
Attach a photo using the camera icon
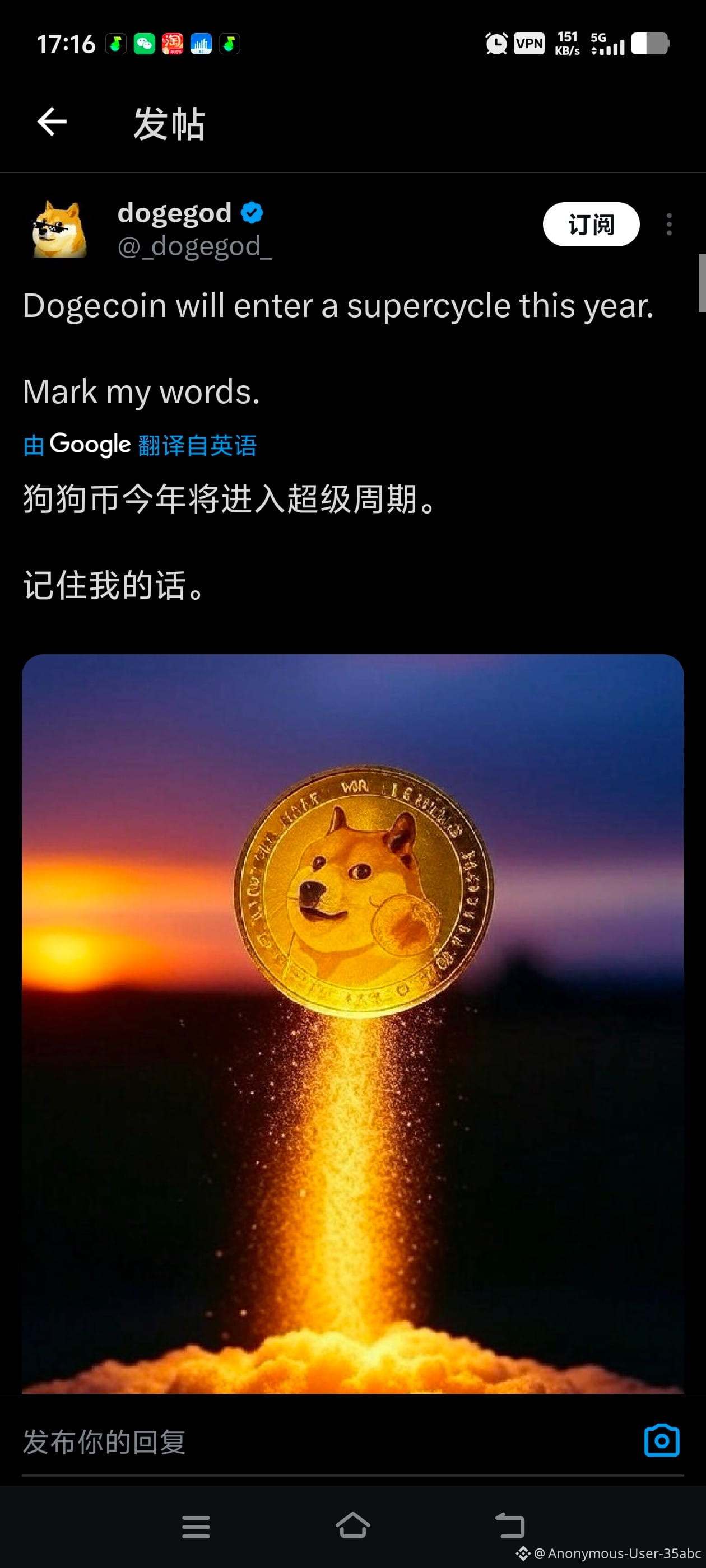tap(661, 1440)
